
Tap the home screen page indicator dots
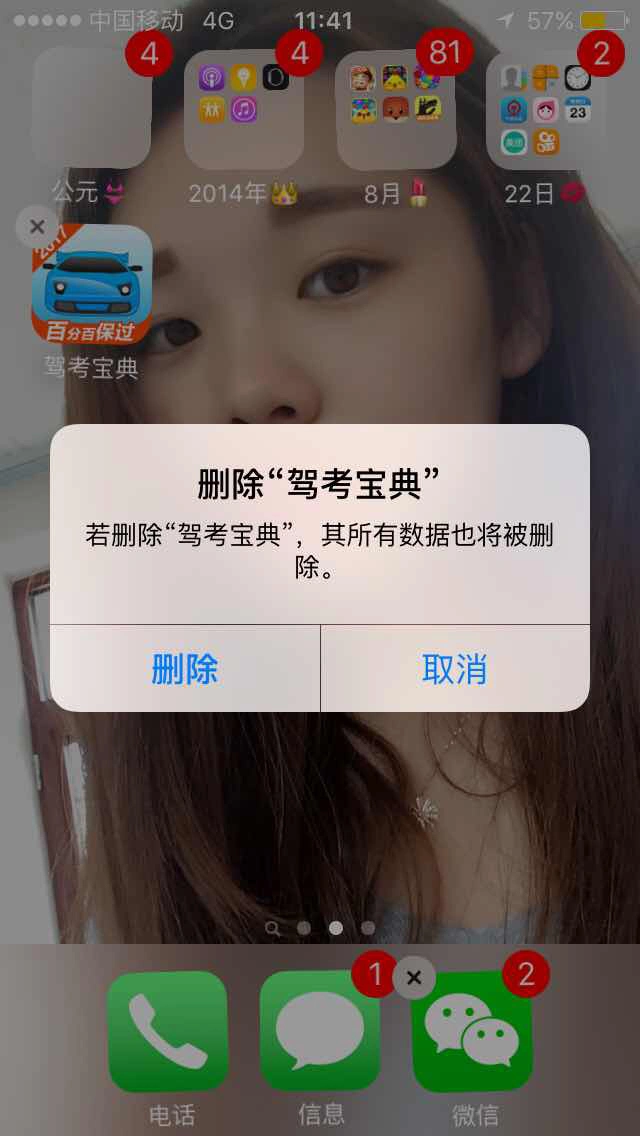pos(320,928)
